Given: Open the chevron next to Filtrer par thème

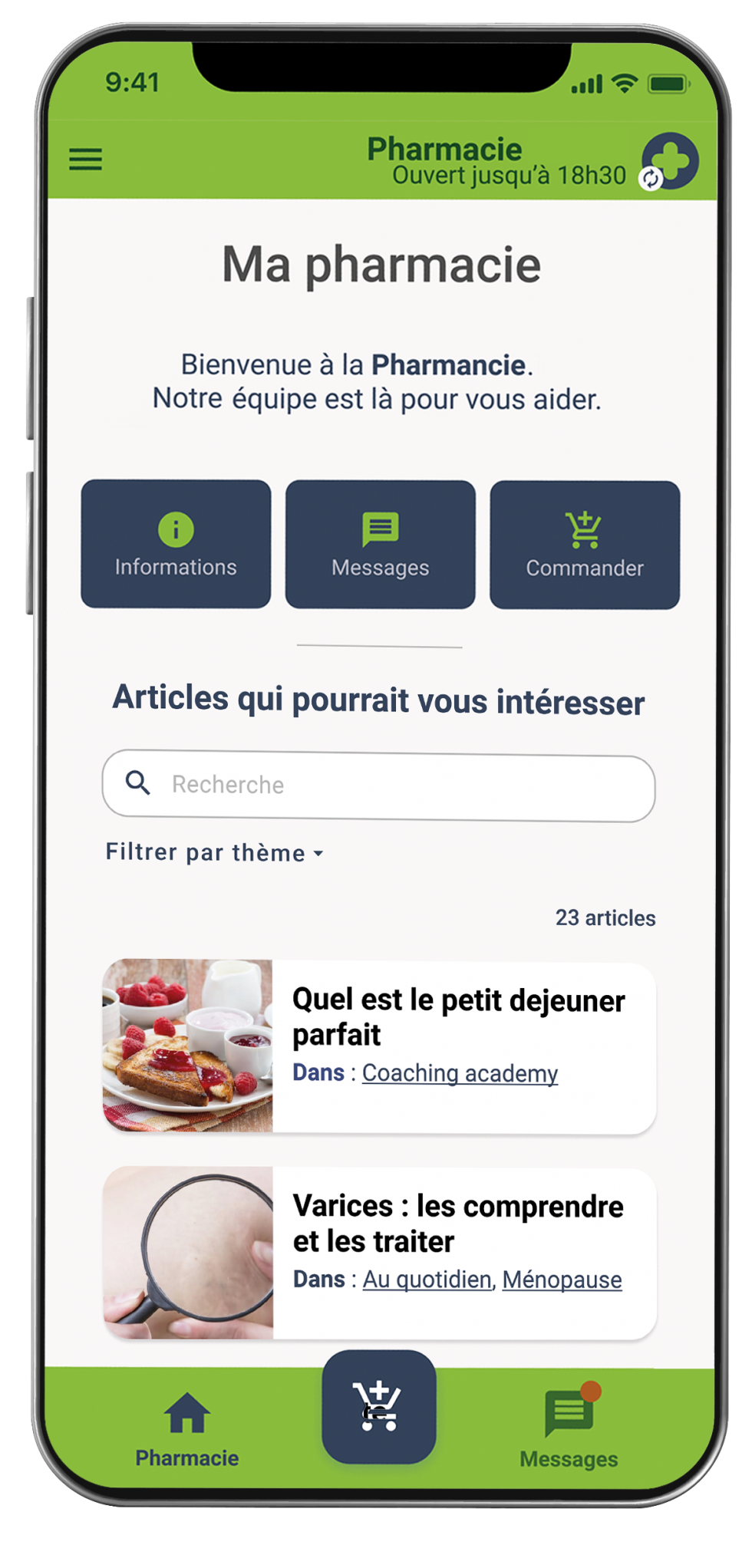Looking at the screenshot, I should [x=318, y=853].
